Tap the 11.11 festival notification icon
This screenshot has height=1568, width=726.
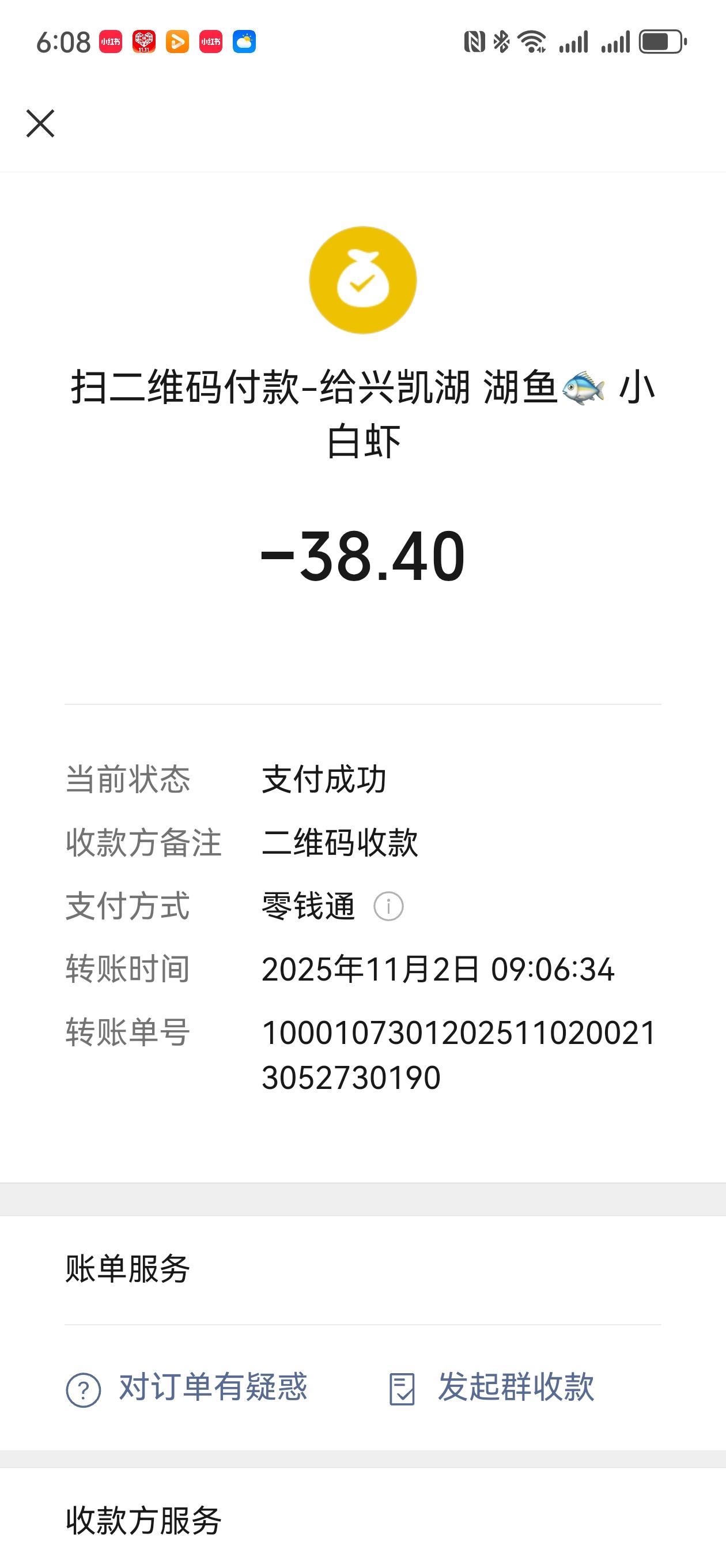[143, 42]
